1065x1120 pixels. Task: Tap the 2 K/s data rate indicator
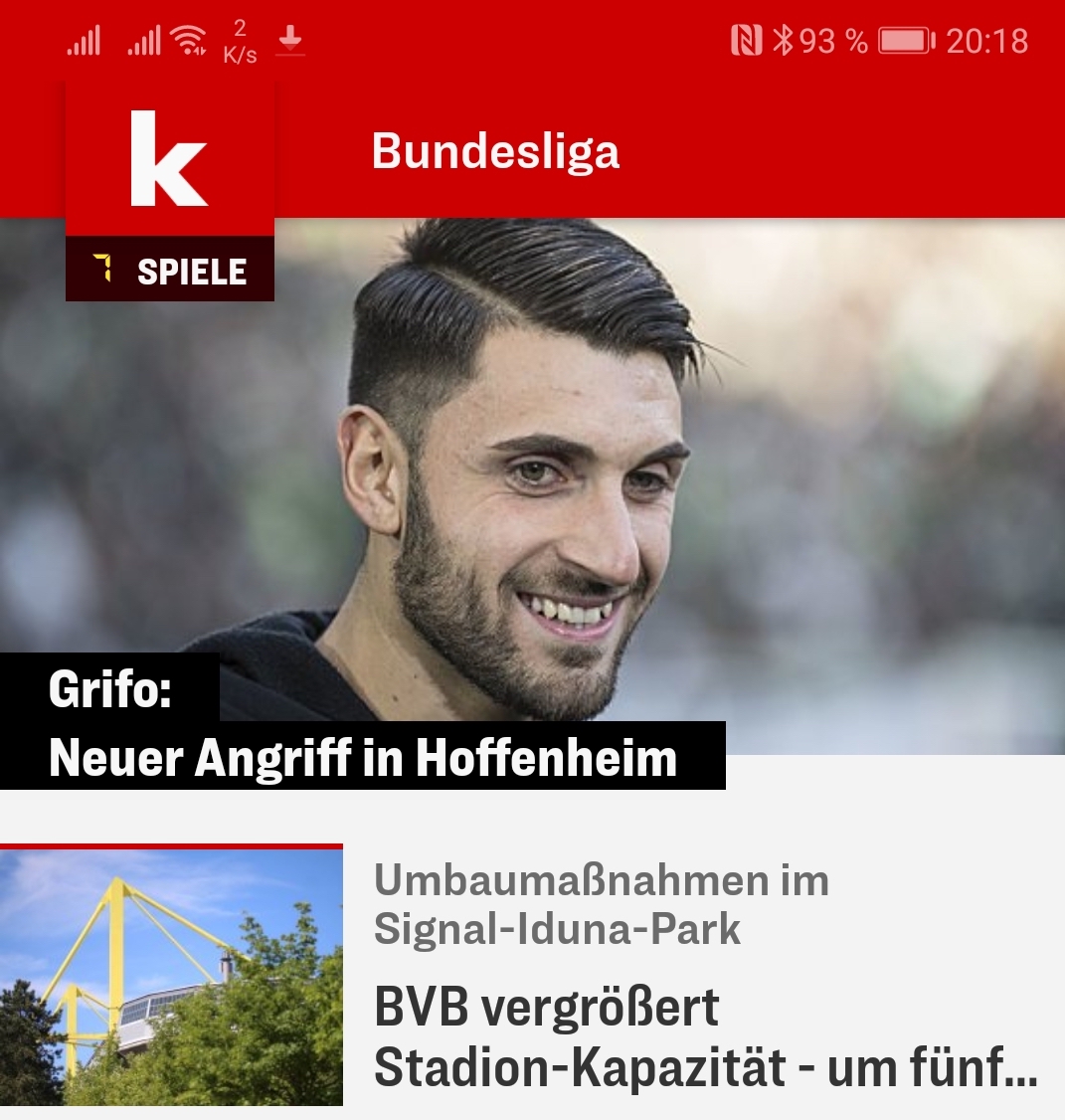pyautogui.click(x=239, y=41)
